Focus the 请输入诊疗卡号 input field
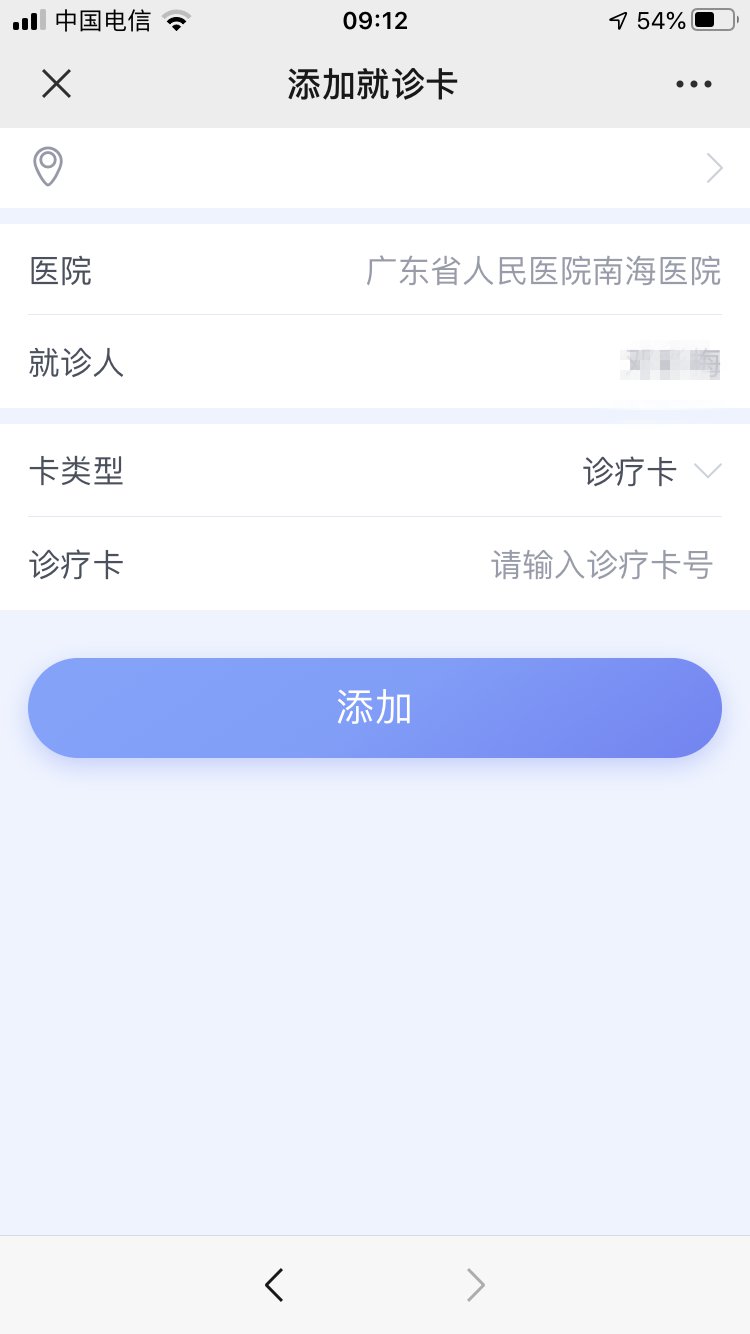 pyautogui.click(x=600, y=565)
